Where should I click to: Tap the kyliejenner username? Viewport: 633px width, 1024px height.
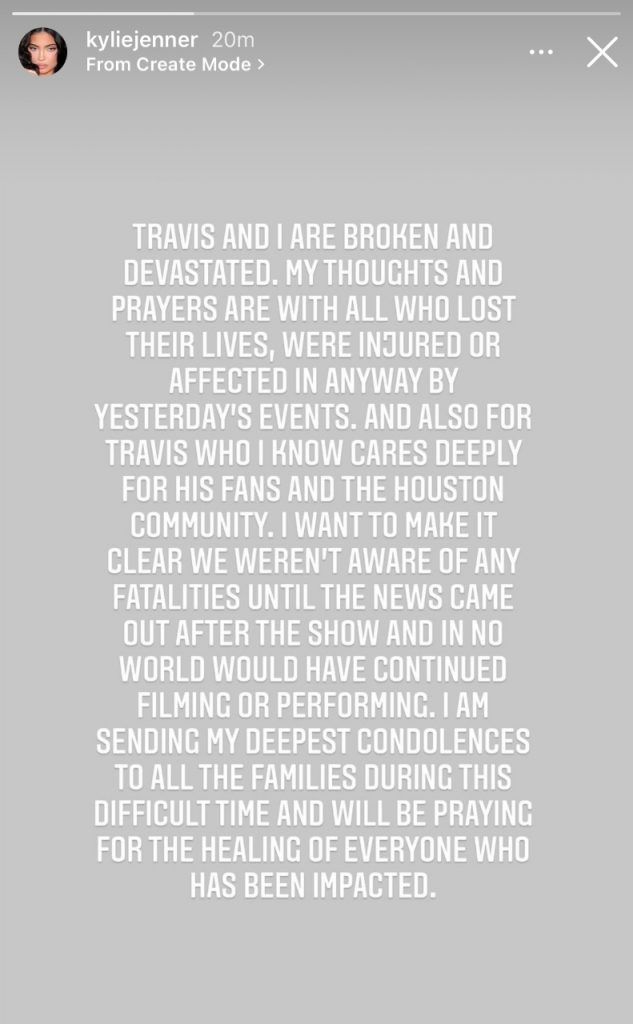pyautogui.click(x=143, y=40)
